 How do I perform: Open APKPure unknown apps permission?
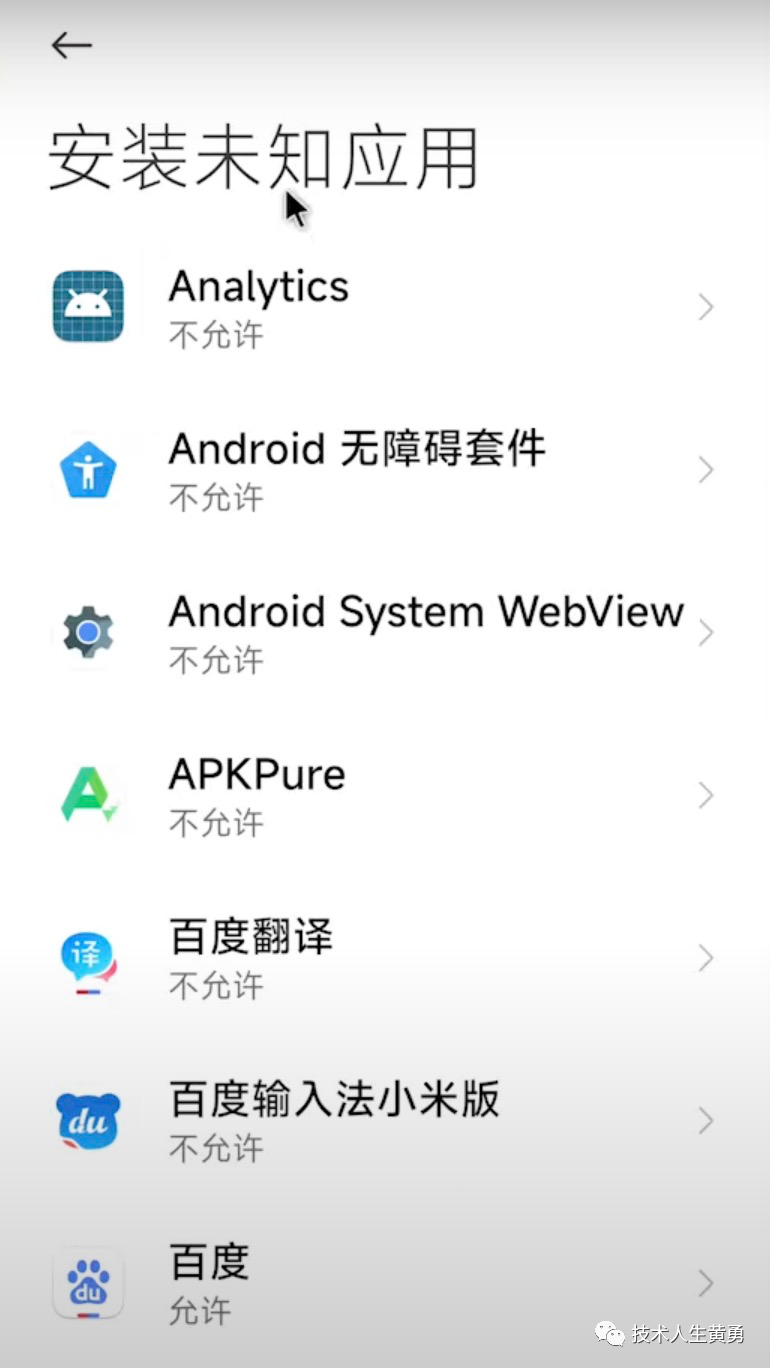(384, 795)
